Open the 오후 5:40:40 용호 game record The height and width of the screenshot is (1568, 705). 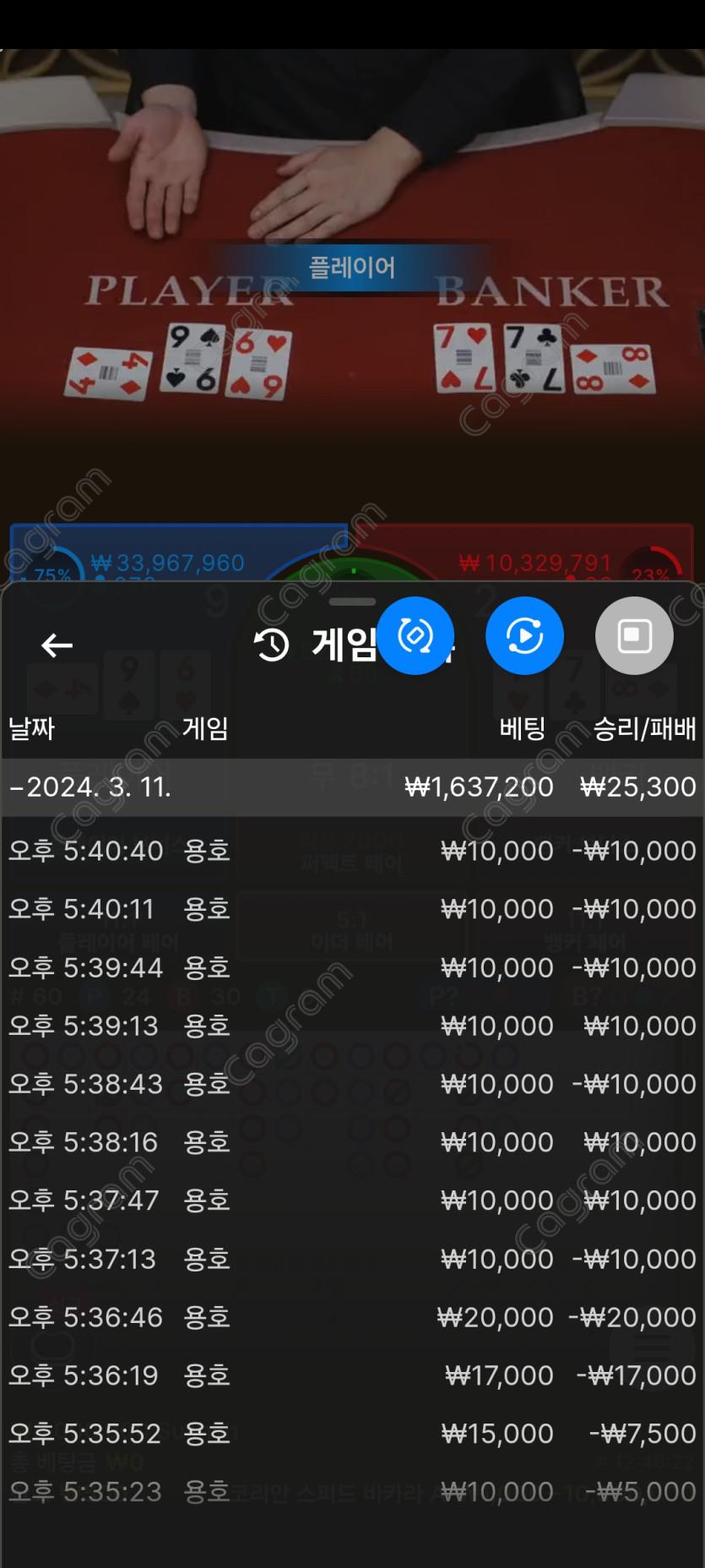(352, 851)
